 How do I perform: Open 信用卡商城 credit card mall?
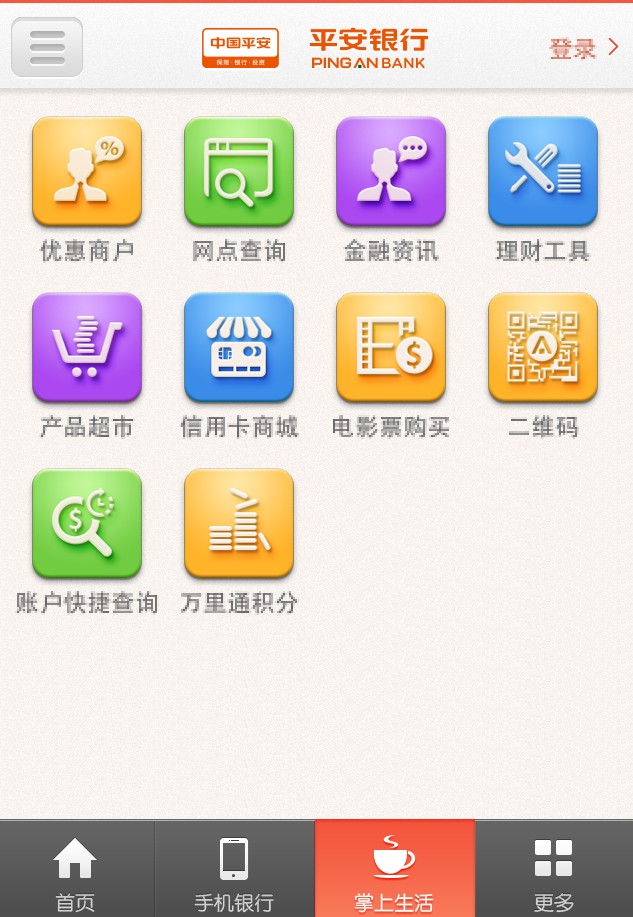pos(239,348)
